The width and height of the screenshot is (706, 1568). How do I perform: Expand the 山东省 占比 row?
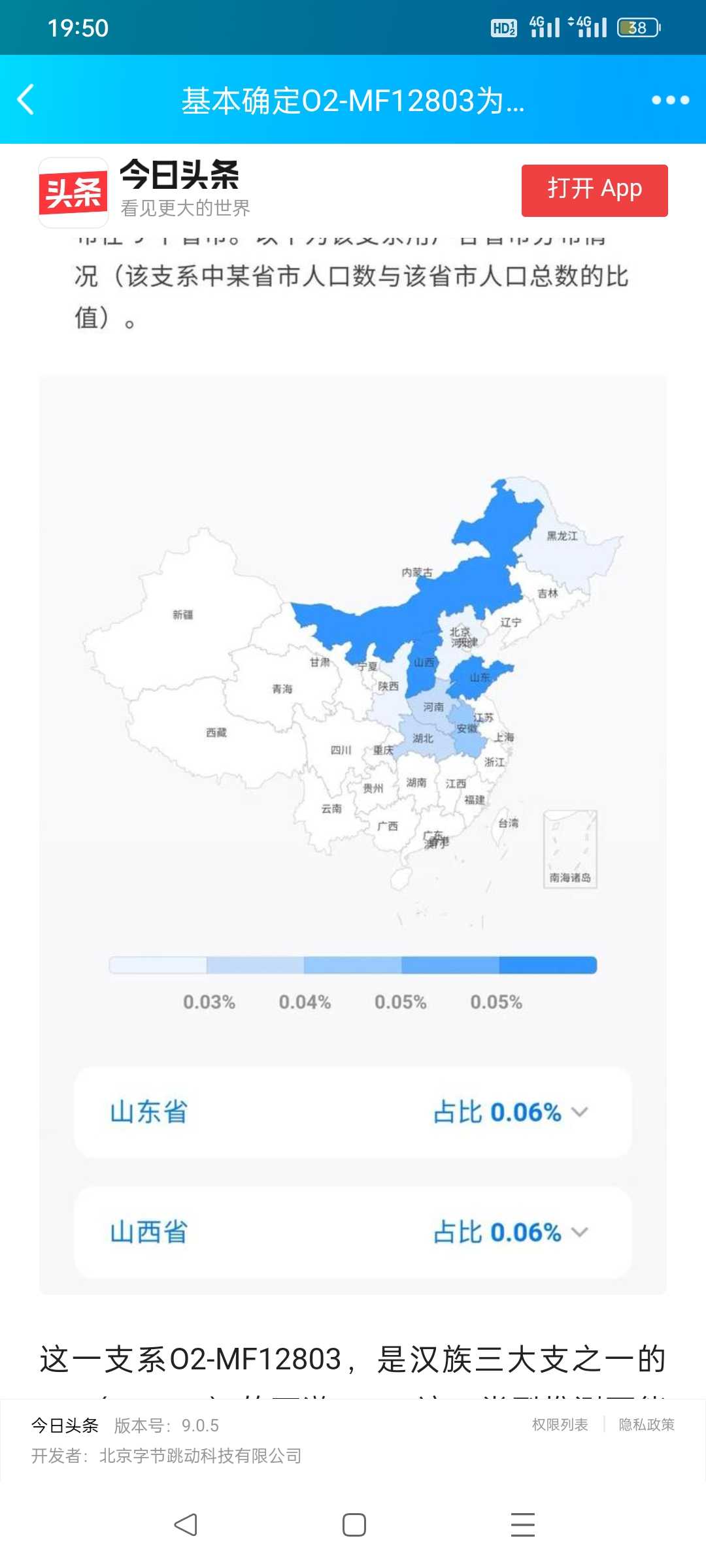click(353, 1112)
